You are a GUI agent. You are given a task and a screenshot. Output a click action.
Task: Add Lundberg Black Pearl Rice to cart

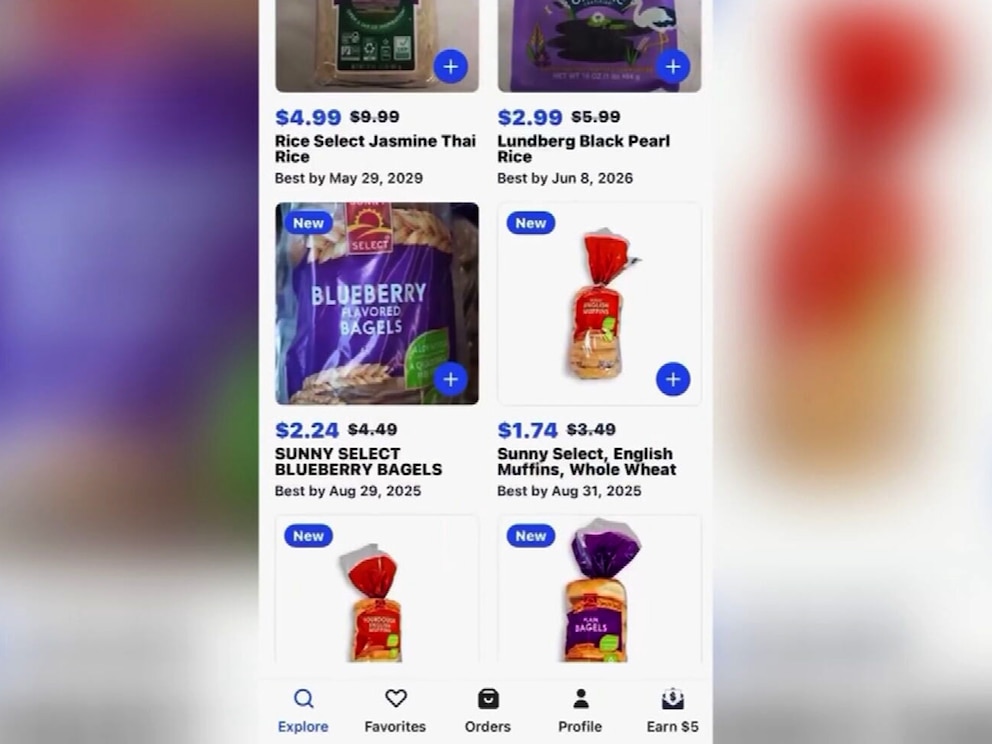673,67
